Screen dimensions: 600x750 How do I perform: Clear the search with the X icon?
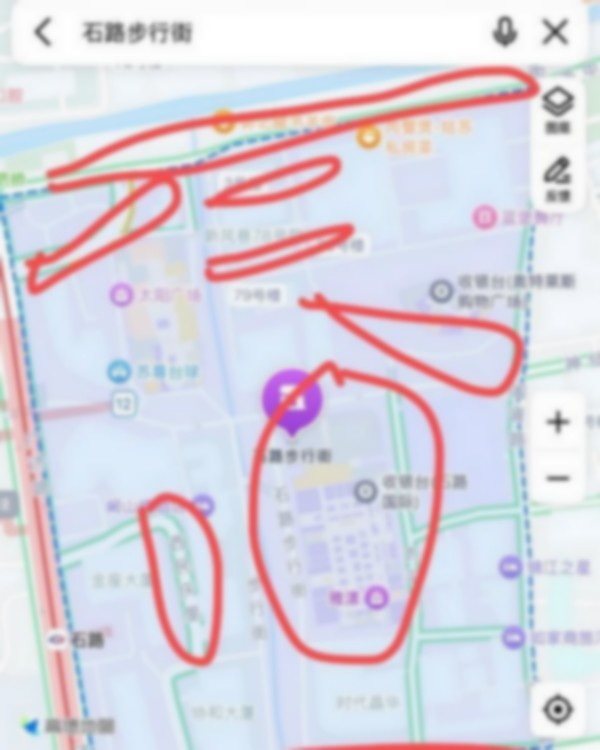pyautogui.click(x=555, y=32)
